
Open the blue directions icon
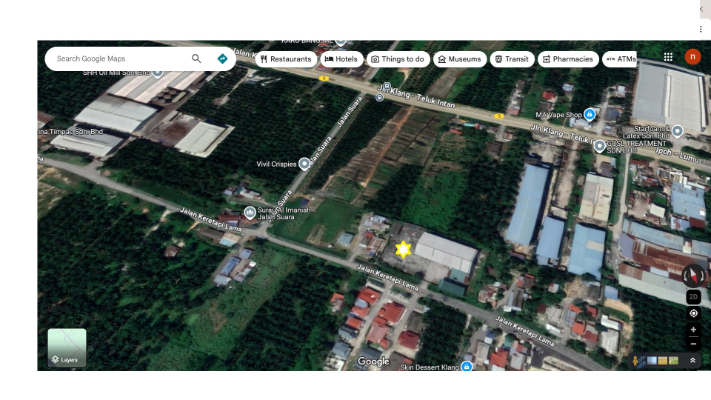pos(222,59)
